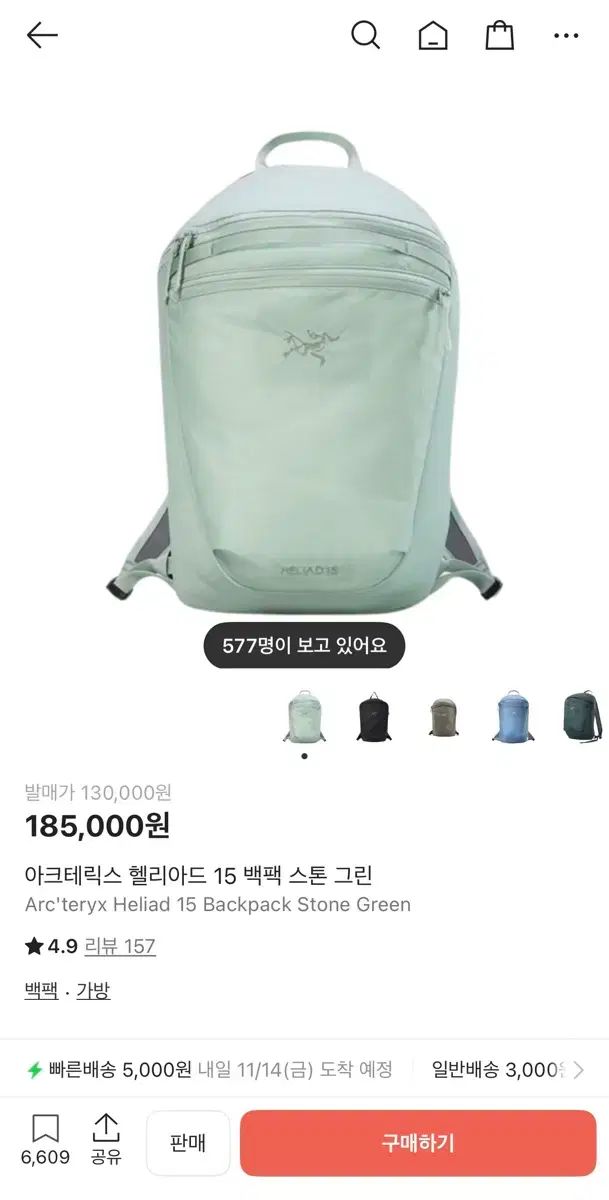609x1200 pixels.
Task: Select the blue backpack thumbnail
Action: [x=512, y=716]
